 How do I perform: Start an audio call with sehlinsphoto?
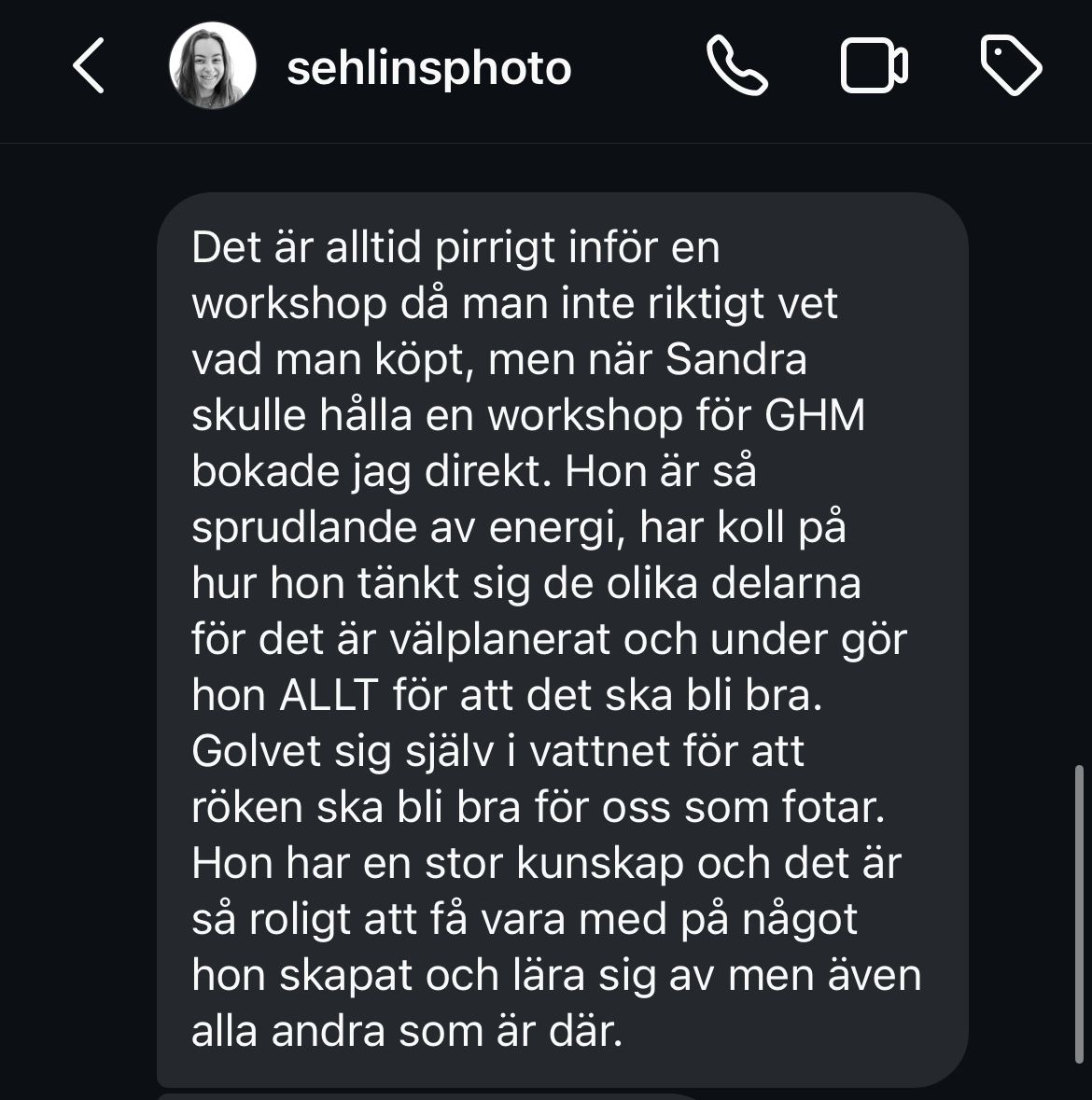coord(736,66)
